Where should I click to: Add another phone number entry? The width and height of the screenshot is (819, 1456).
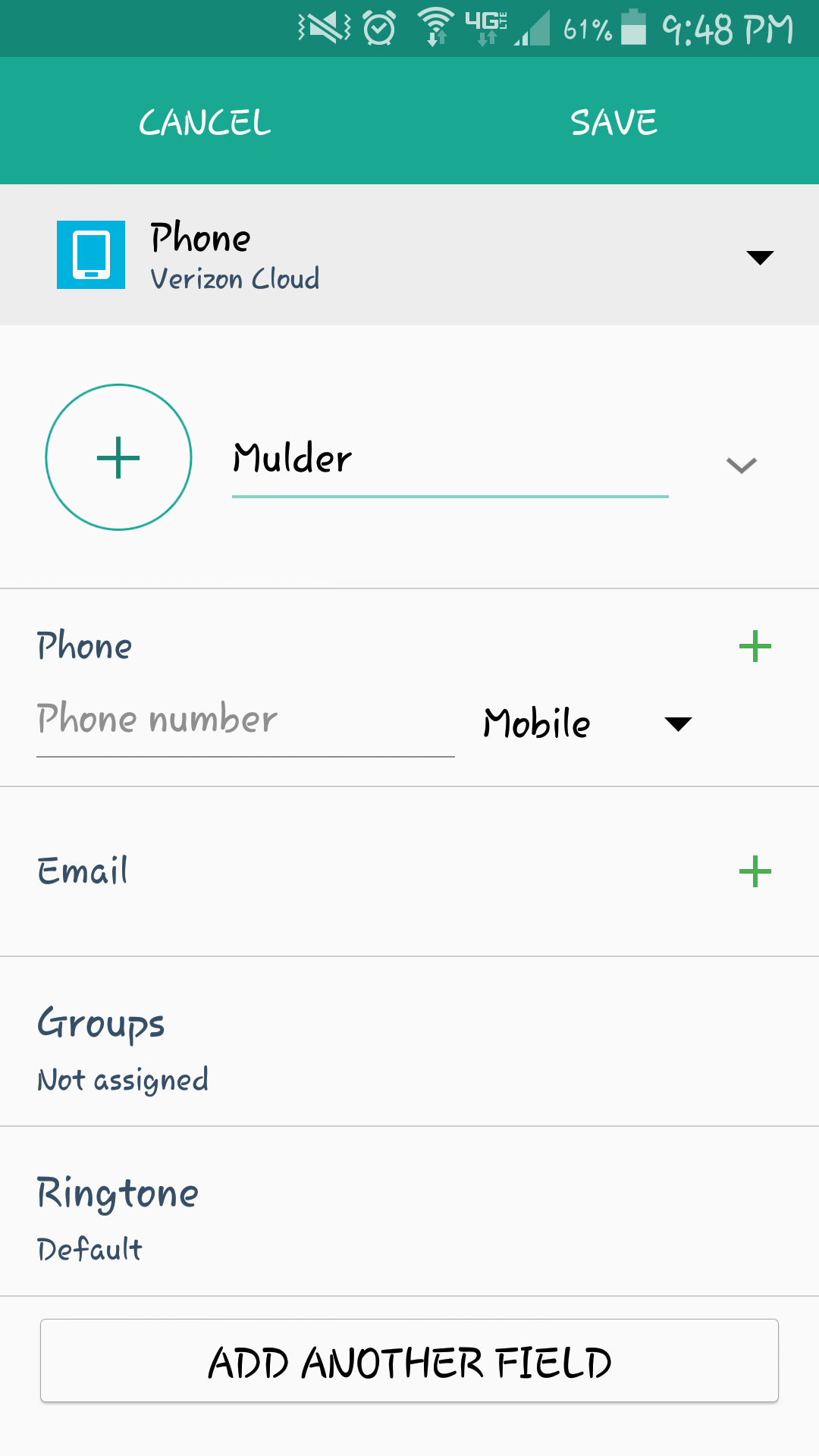click(755, 647)
